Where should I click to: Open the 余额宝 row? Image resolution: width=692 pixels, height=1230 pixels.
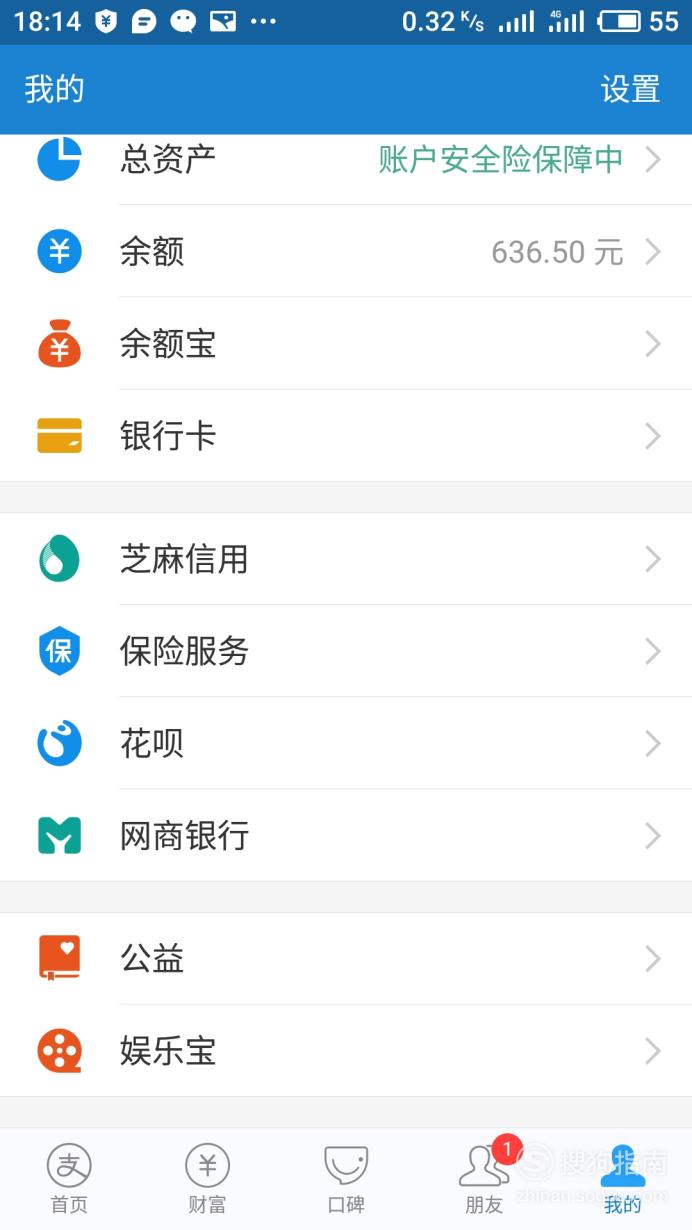point(346,343)
